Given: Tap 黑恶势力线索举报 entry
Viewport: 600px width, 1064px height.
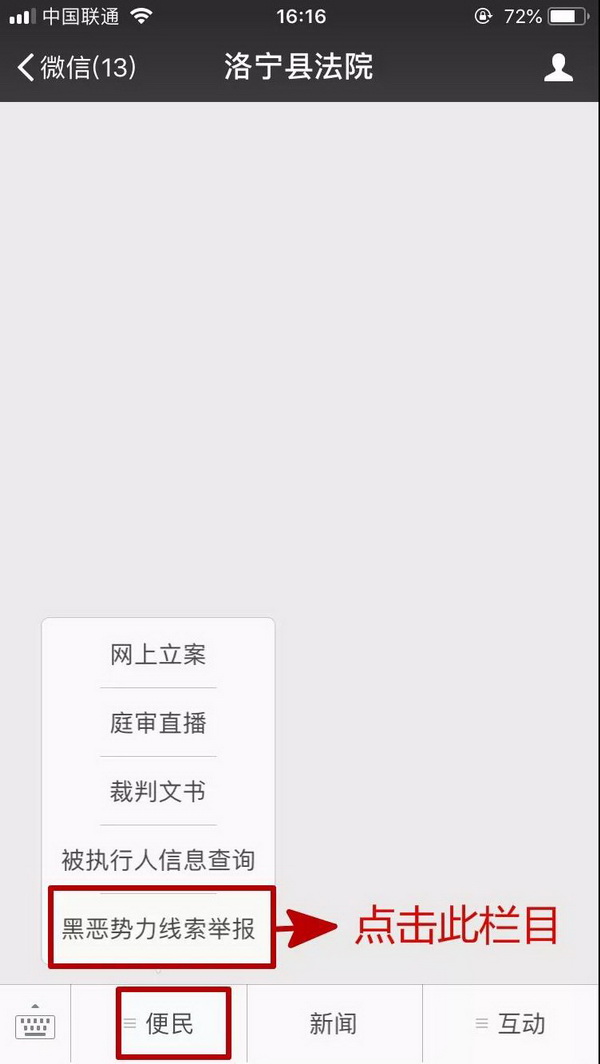Looking at the screenshot, I should point(158,929).
